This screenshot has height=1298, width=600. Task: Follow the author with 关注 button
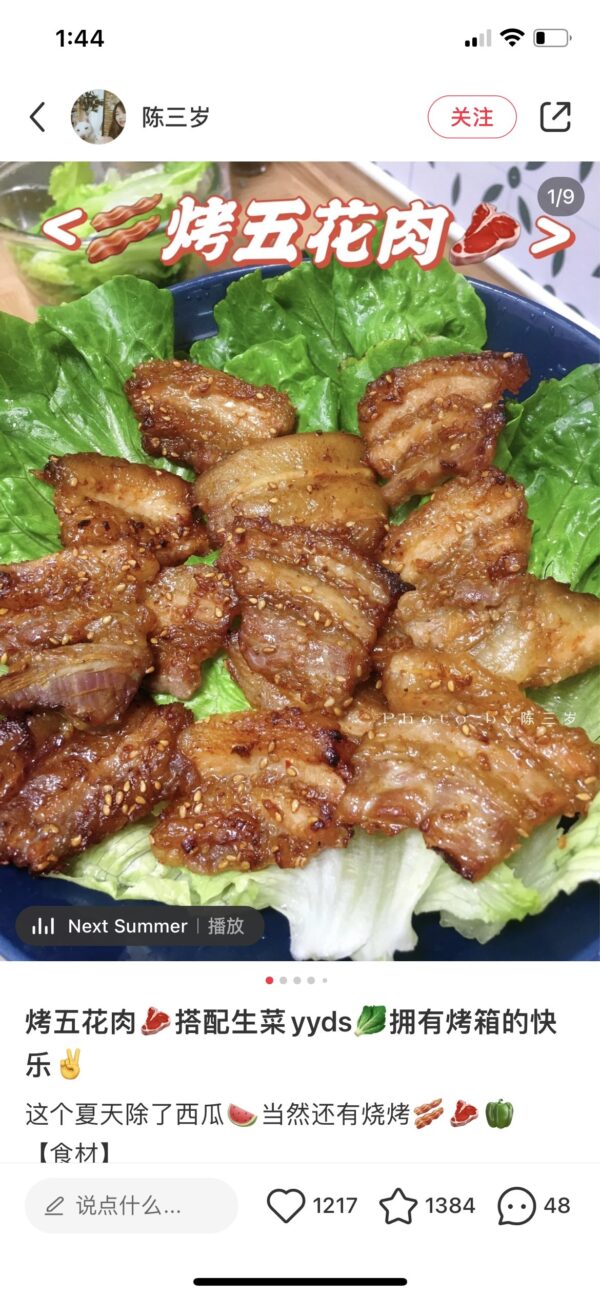[472, 117]
